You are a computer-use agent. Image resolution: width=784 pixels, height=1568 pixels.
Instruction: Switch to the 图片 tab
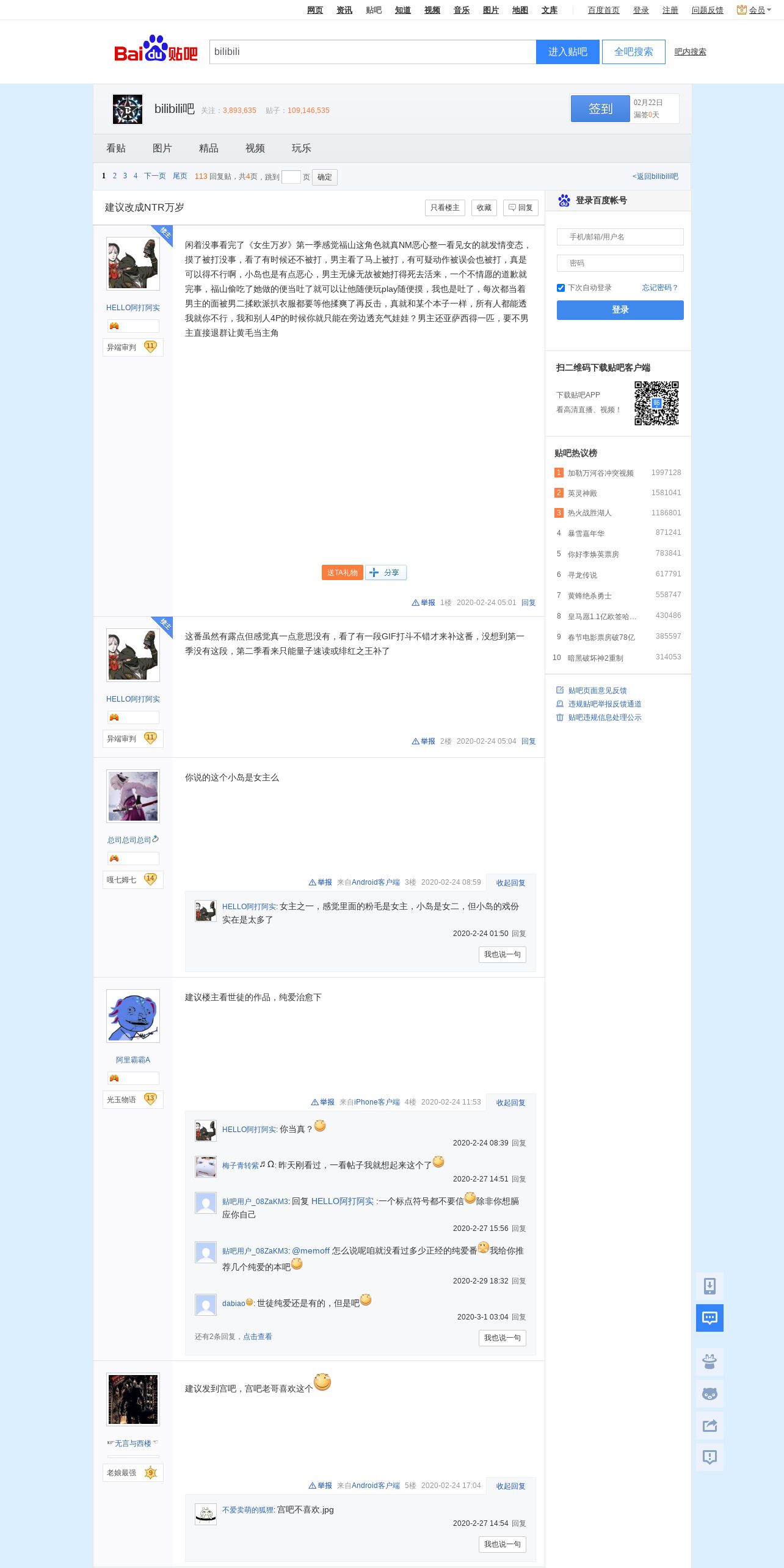tap(162, 148)
